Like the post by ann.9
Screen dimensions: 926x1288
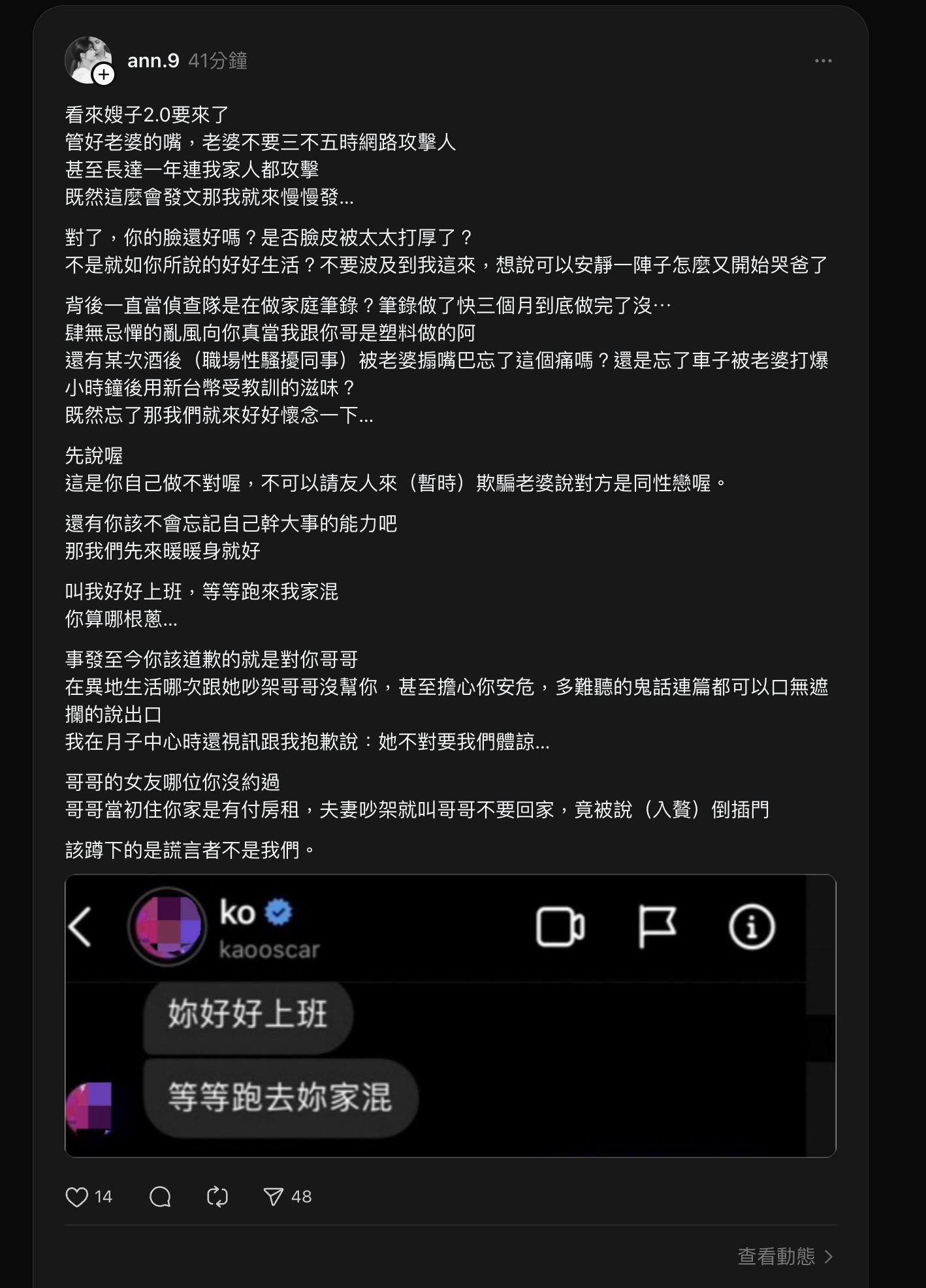click(77, 1197)
